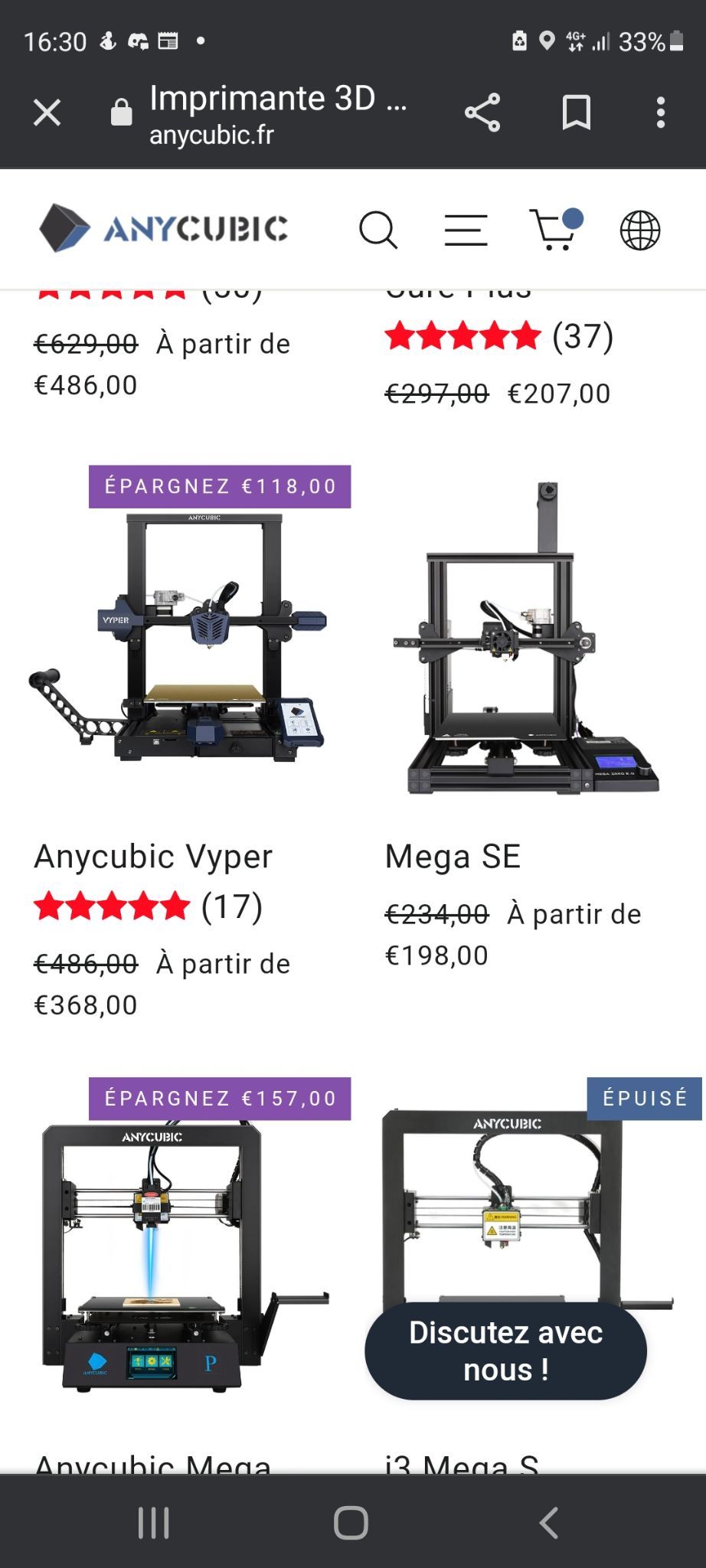Tap the Anycubic logo to go home

pos(163,228)
